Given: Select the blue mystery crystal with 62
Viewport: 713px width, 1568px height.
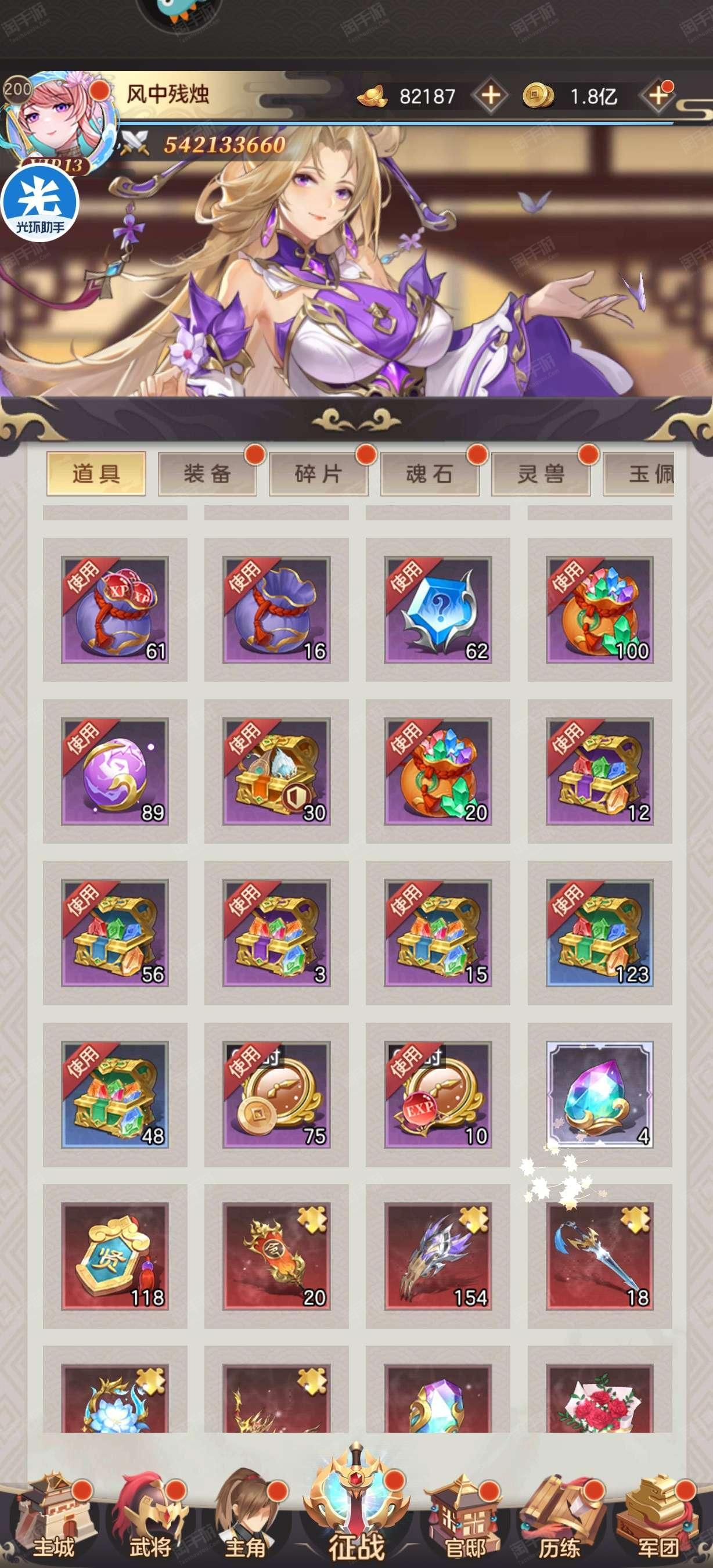Looking at the screenshot, I should pos(438,609).
